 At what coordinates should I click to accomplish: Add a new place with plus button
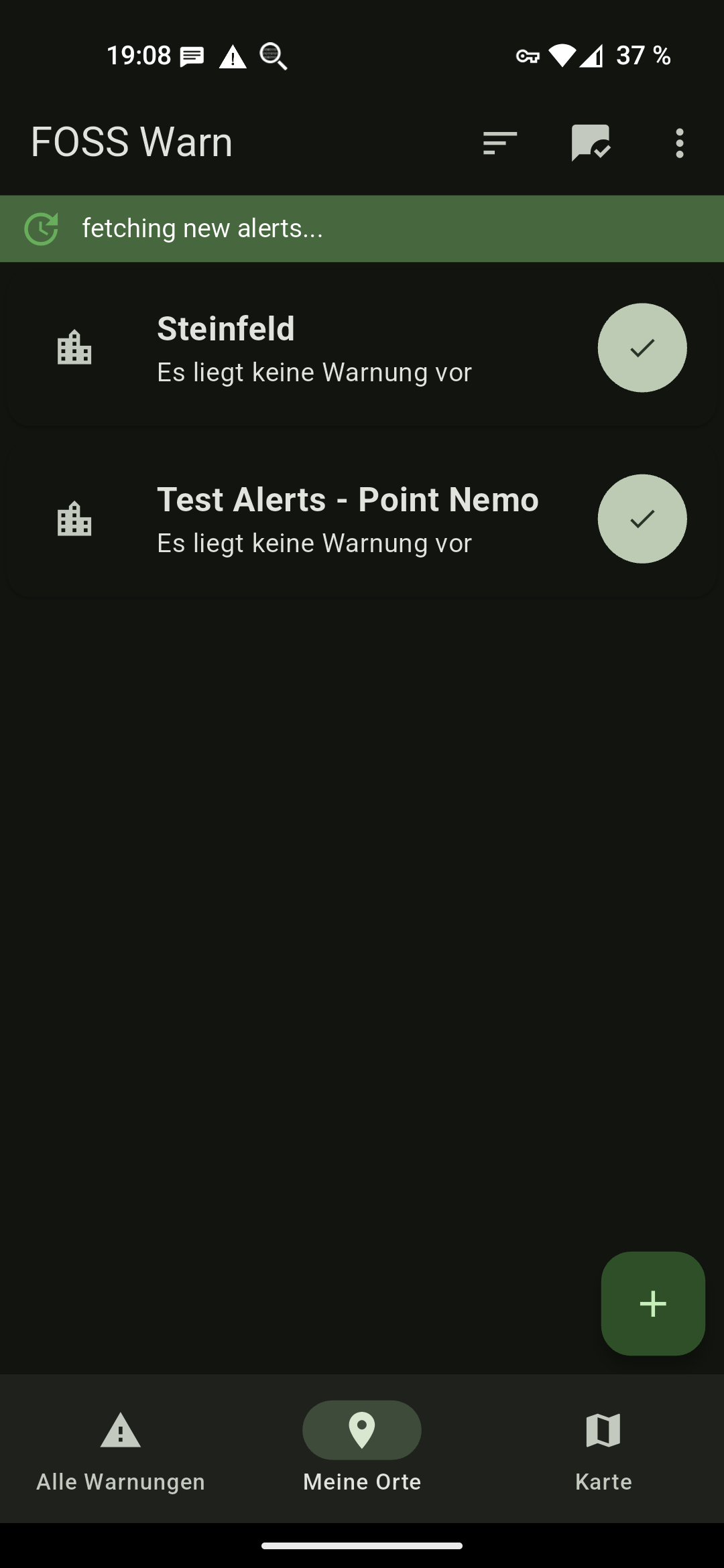(652, 1303)
